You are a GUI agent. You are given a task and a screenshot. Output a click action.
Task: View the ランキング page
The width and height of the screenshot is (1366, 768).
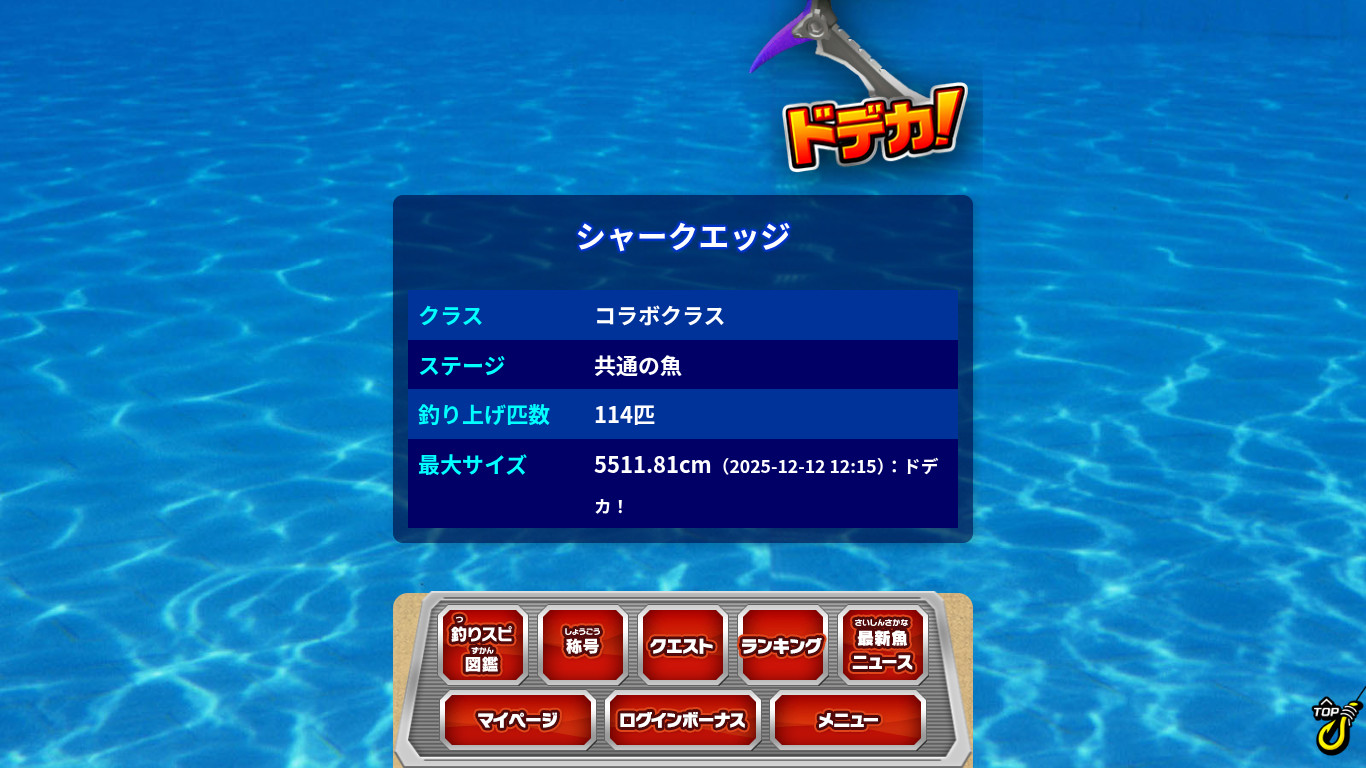[783, 645]
